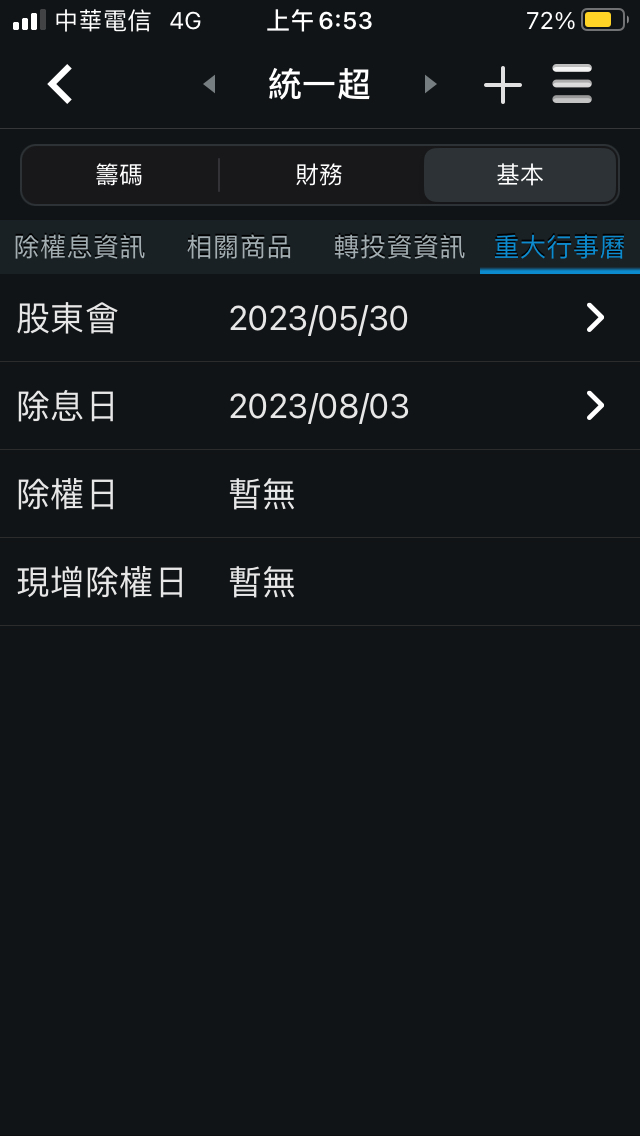The width and height of the screenshot is (640, 1136).
Task: Tap the plus icon to add stock
Action: point(502,85)
